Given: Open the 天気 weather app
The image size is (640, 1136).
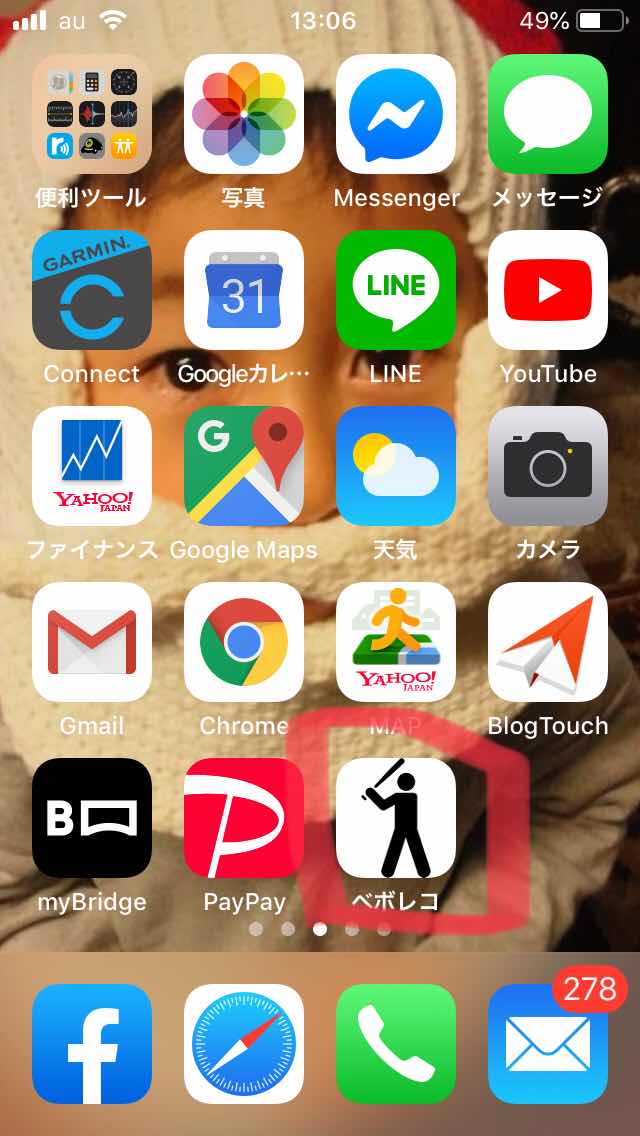Looking at the screenshot, I should click(396, 466).
